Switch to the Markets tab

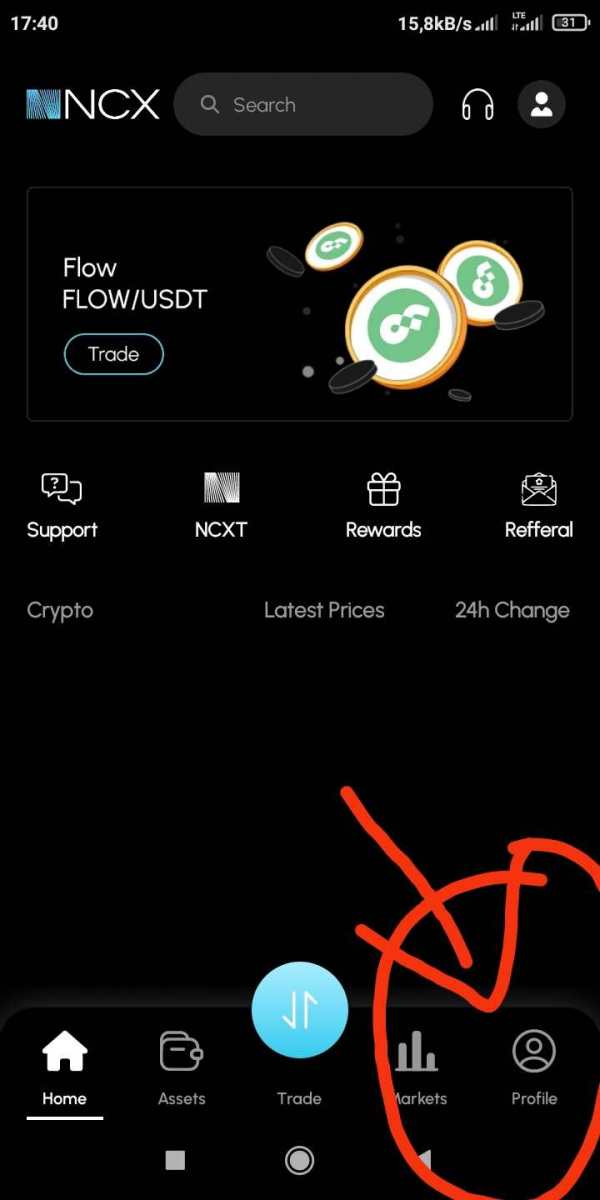coord(417,1067)
